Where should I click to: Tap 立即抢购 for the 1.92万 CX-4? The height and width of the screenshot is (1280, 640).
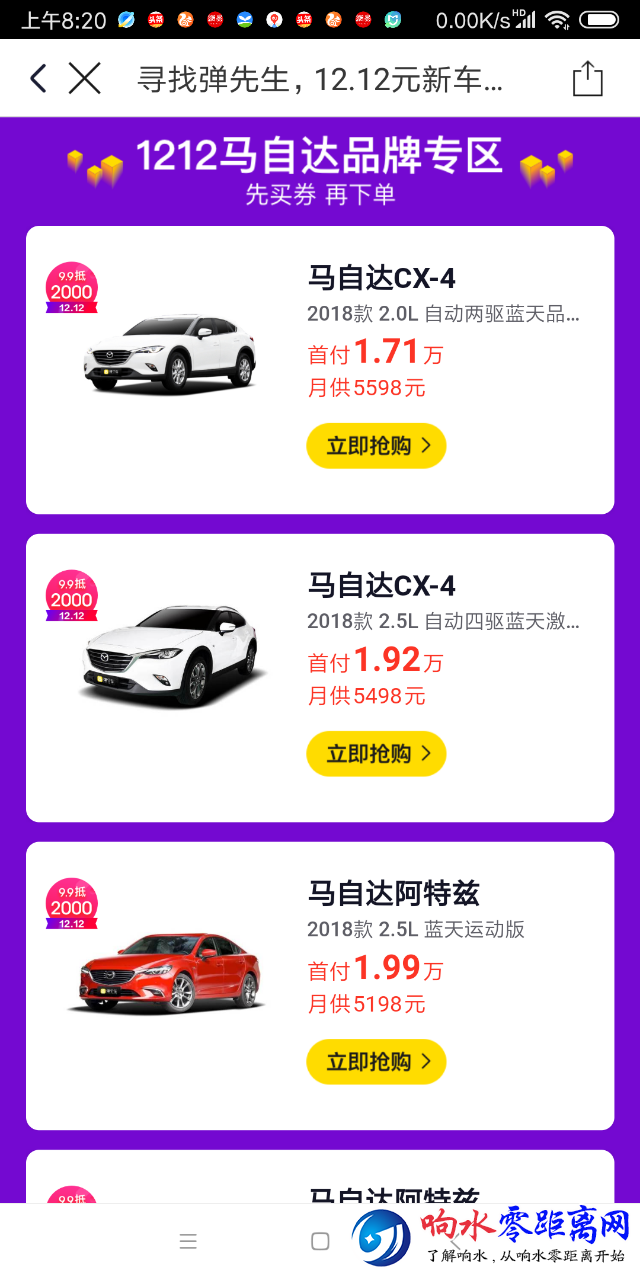click(x=376, y=754)
